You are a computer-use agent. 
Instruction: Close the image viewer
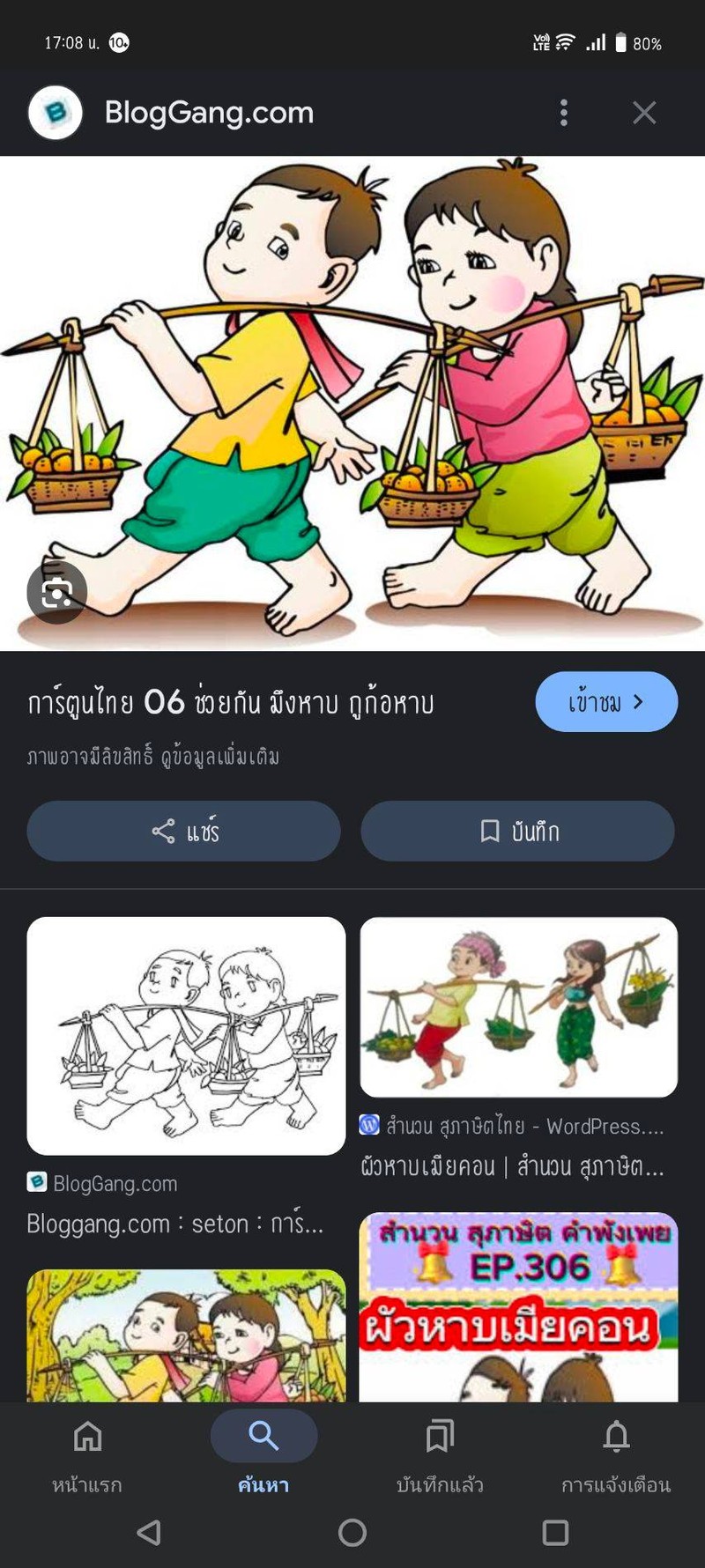click(x=644, y=113)
